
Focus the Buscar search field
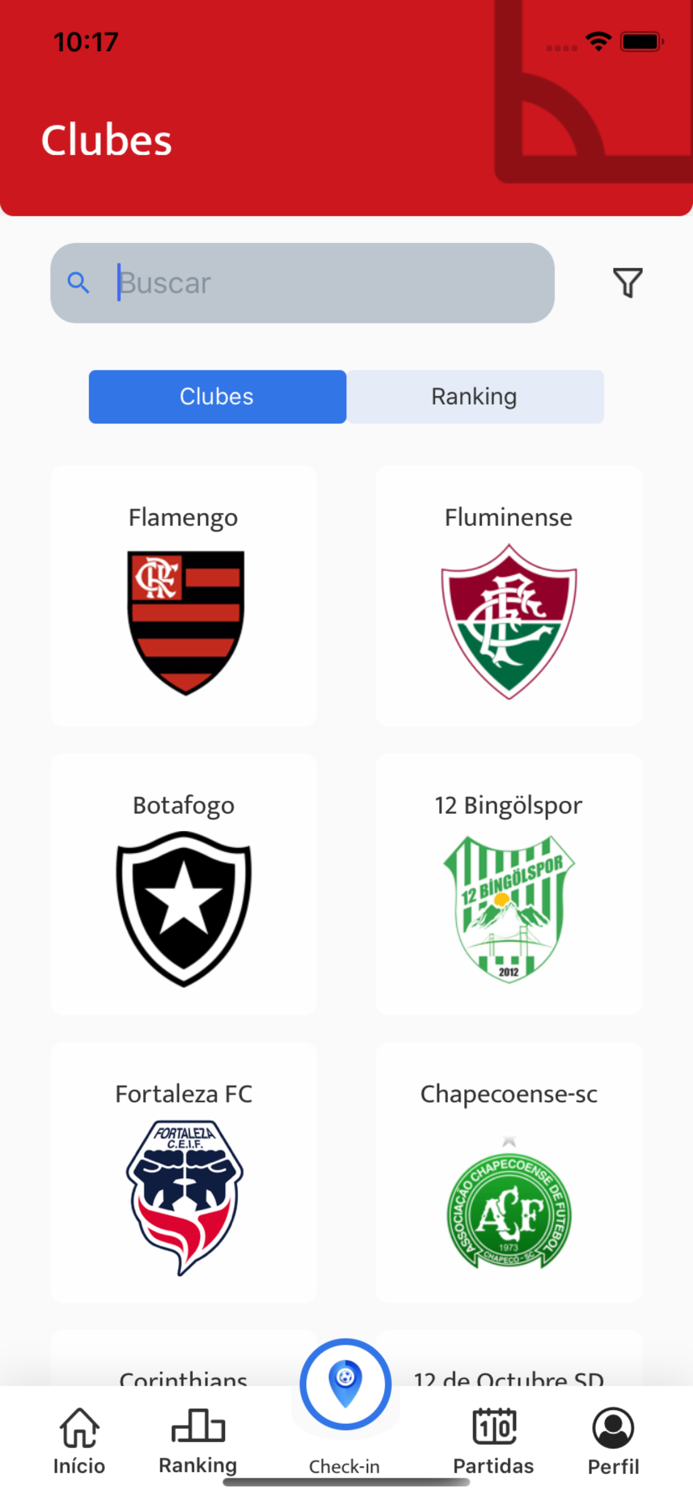[x=302, y=283]
